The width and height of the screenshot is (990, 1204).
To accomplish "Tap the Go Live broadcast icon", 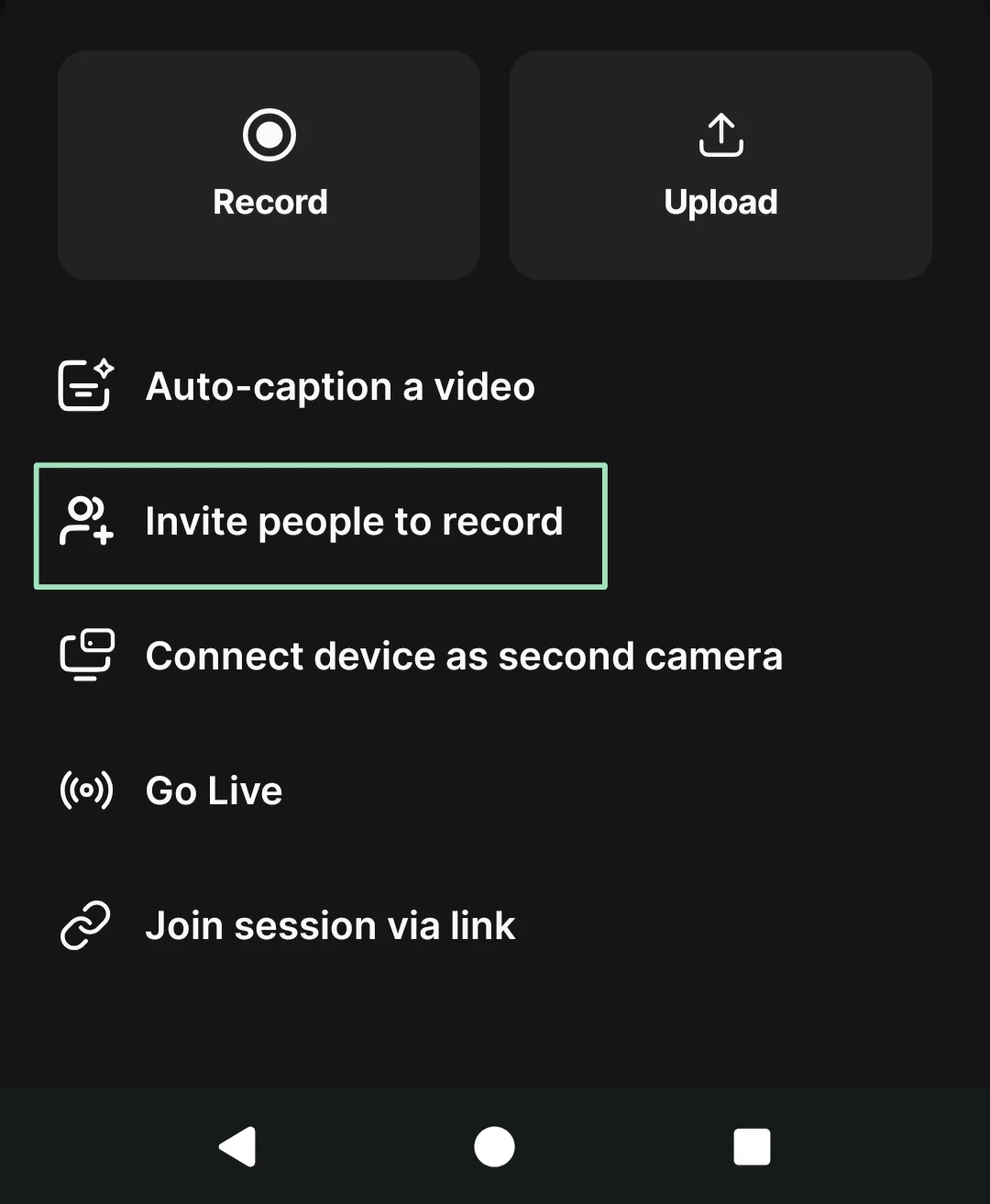I will click(86, 789).
